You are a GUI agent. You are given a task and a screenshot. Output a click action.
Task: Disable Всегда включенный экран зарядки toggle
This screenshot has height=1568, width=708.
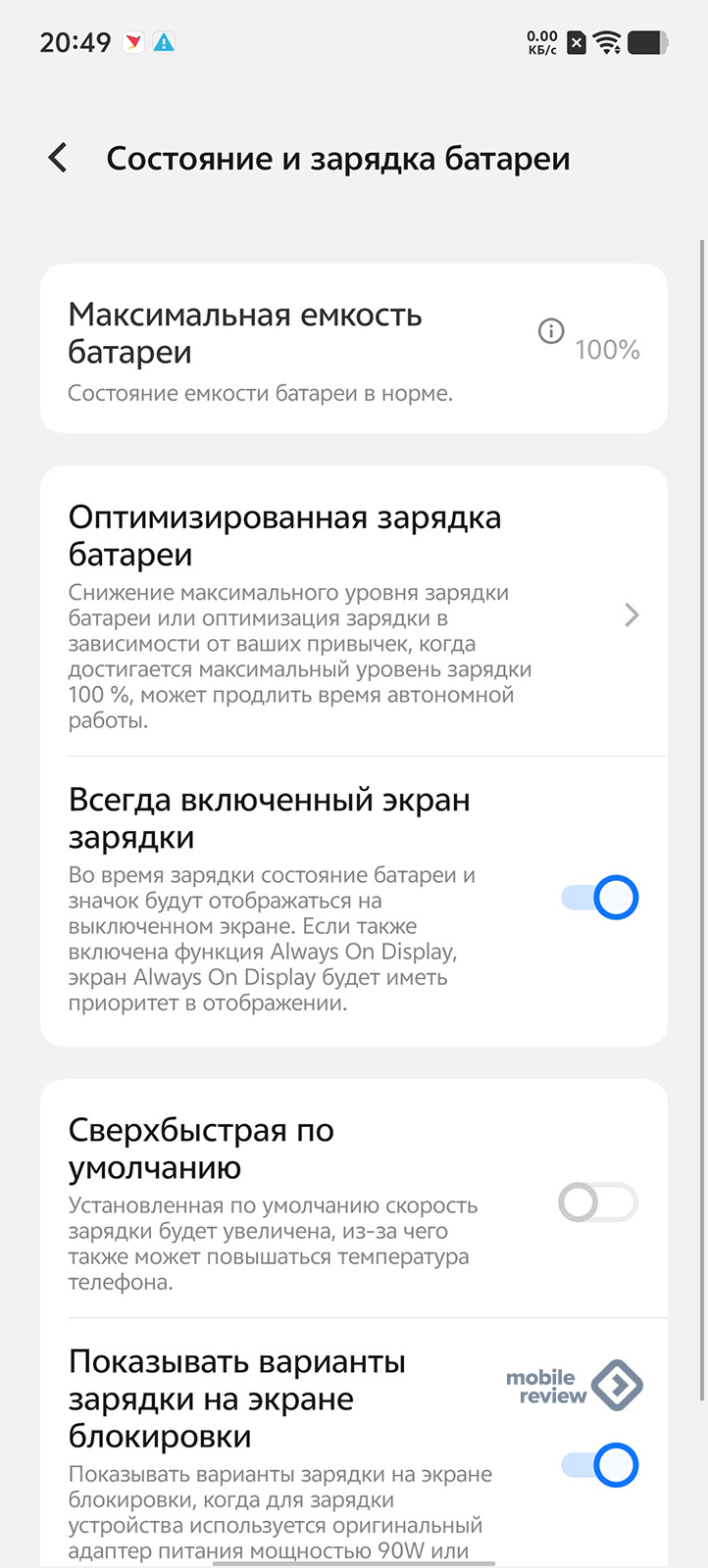click(599, 898)
